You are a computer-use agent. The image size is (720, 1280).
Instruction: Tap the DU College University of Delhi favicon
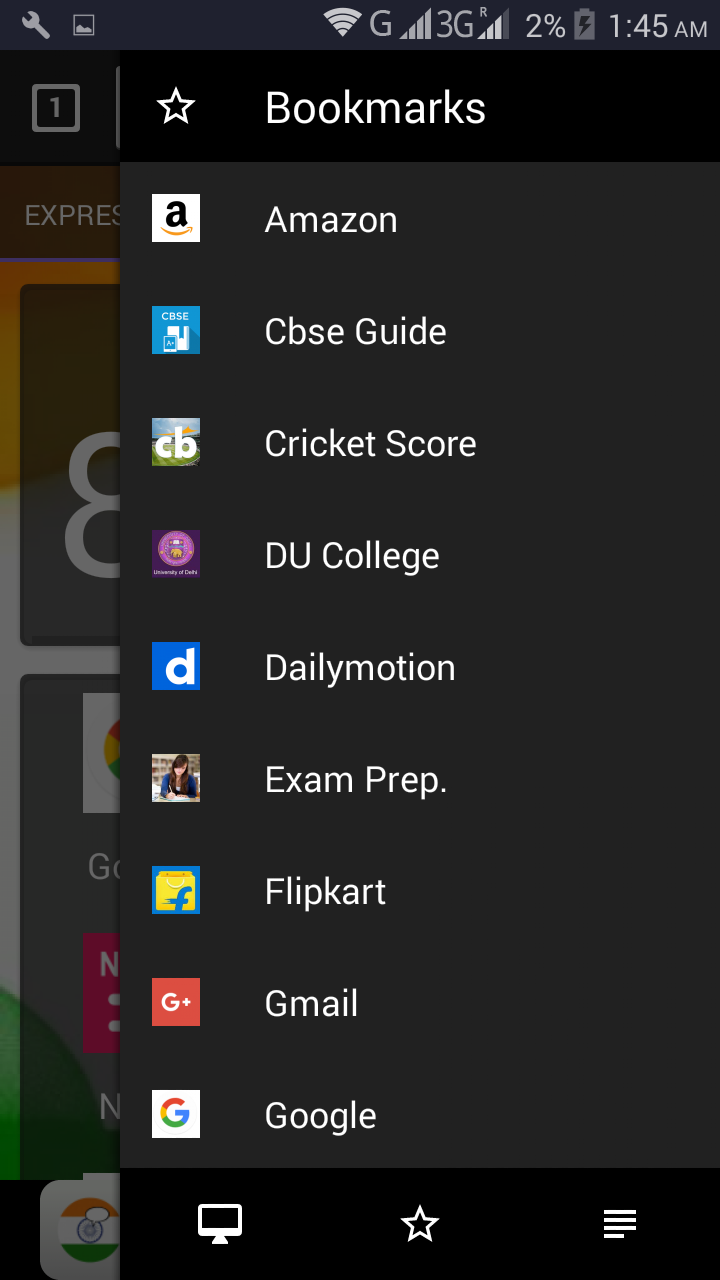[176, 554]
